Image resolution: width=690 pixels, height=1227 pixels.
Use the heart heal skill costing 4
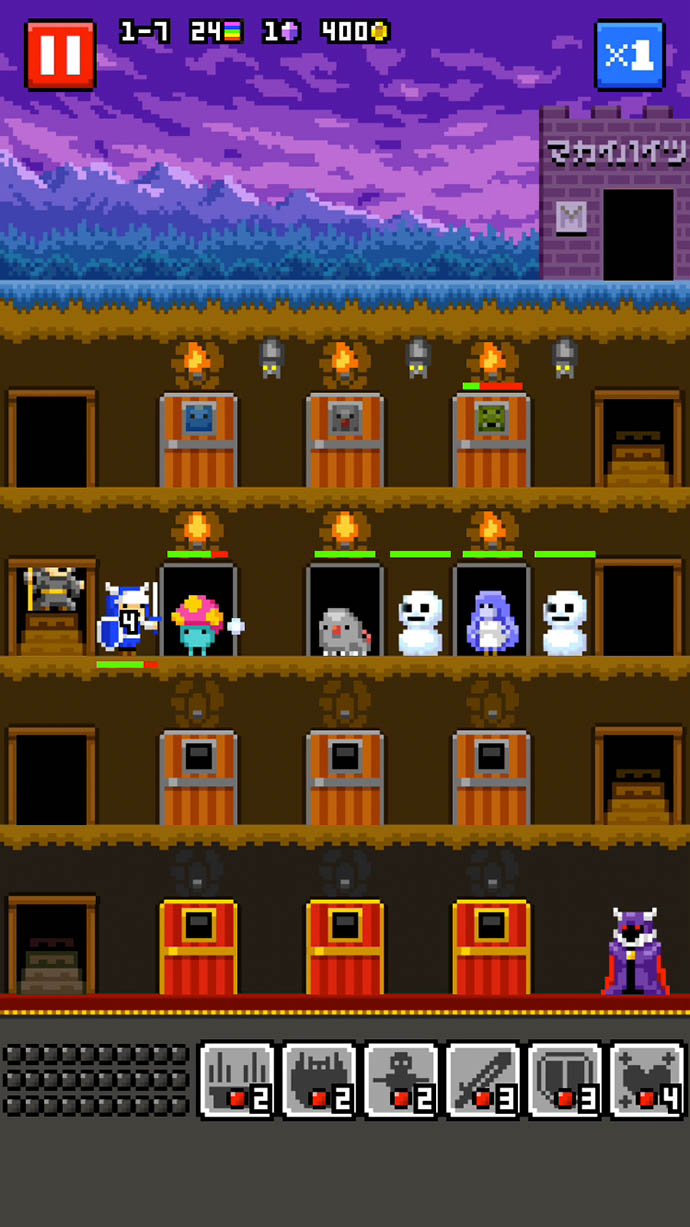pyautogui.click(x=647, y=1079)
